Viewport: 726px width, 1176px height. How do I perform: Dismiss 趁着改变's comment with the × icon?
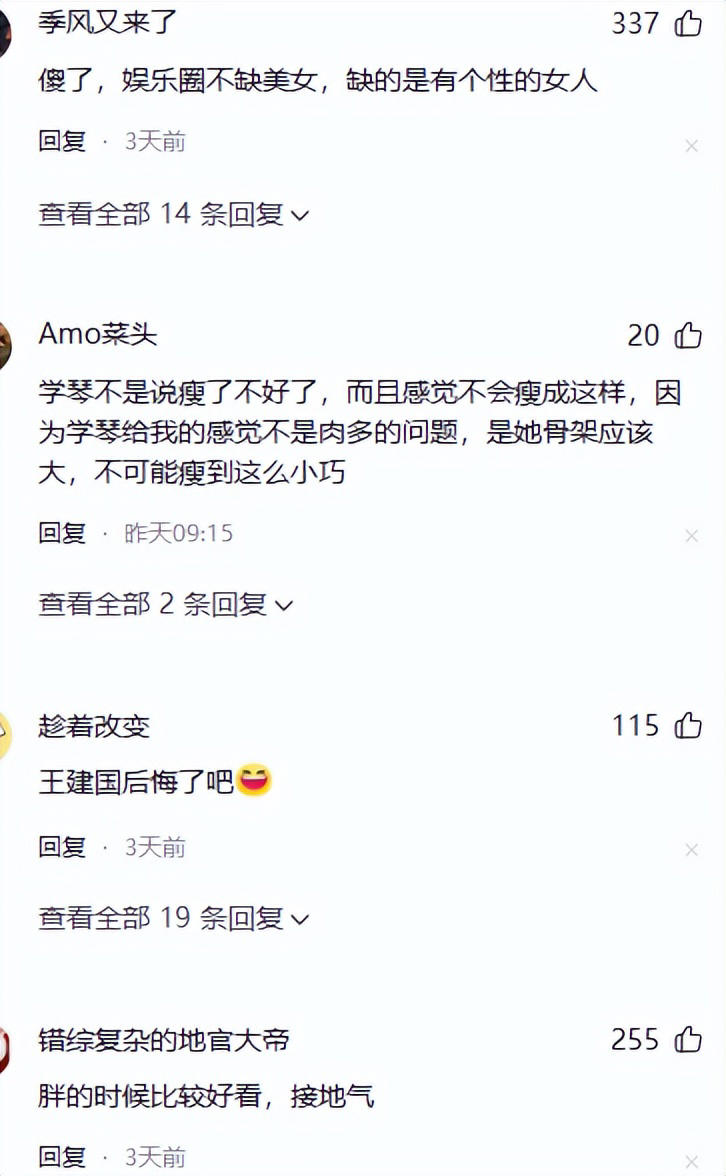(692, 850)
